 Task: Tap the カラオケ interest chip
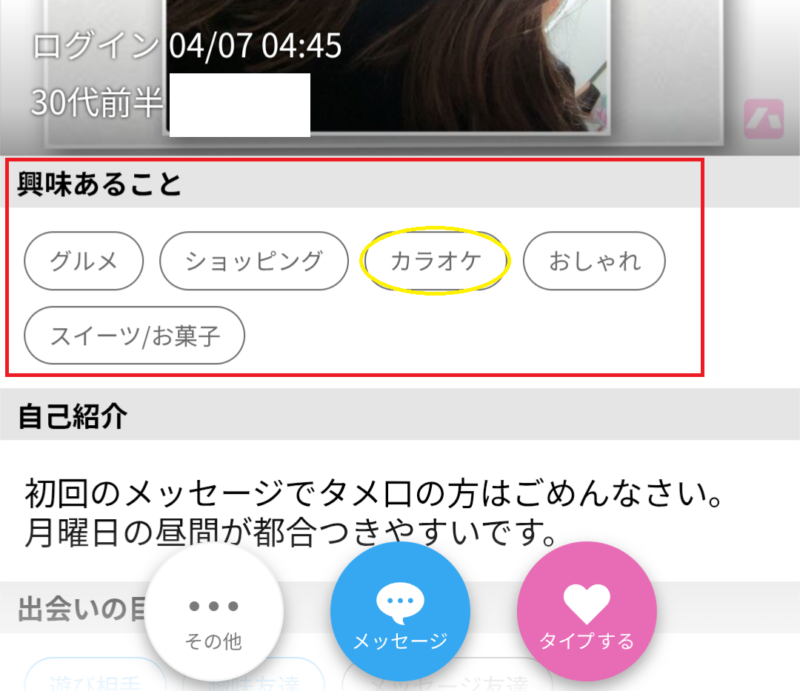coord(436,261)
